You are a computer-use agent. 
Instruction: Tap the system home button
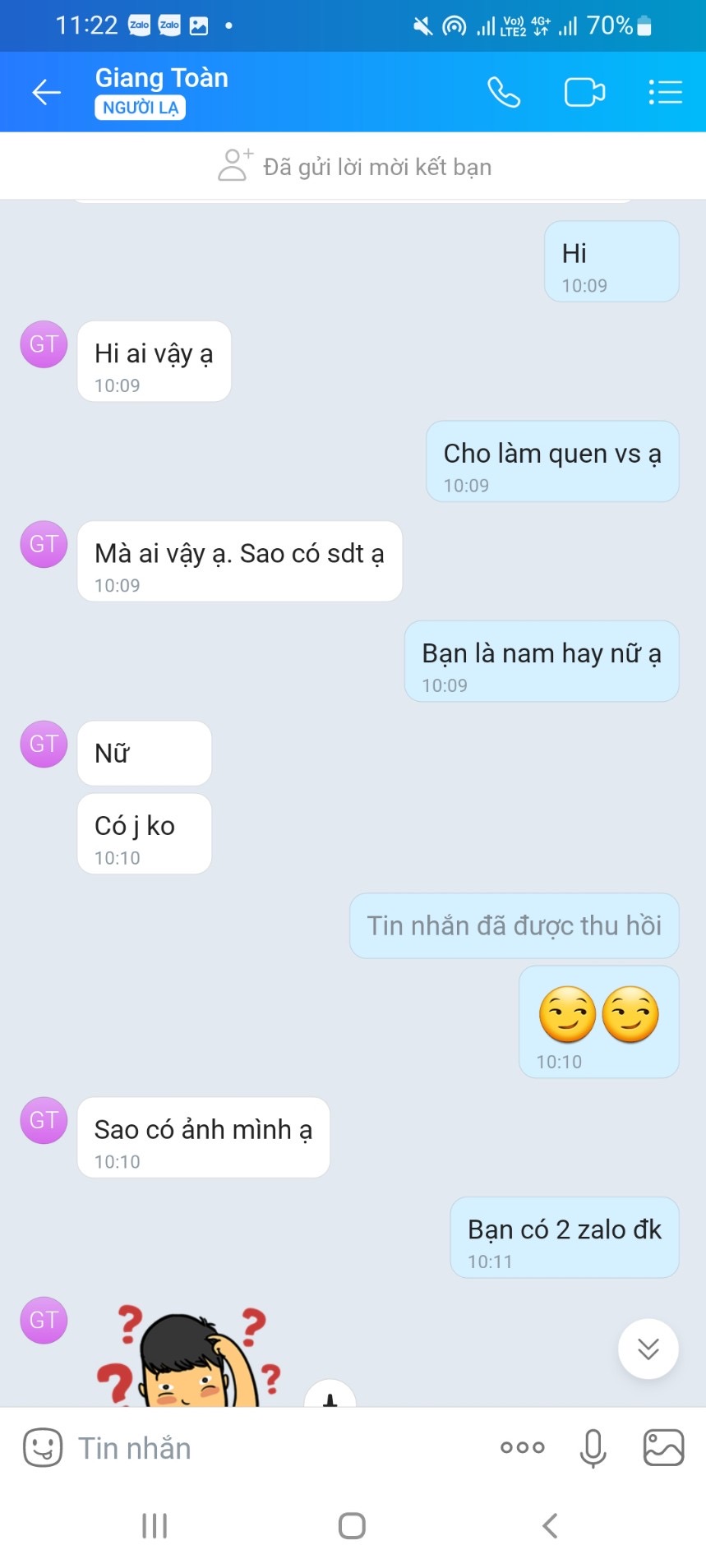click(x=352, y=1525)
